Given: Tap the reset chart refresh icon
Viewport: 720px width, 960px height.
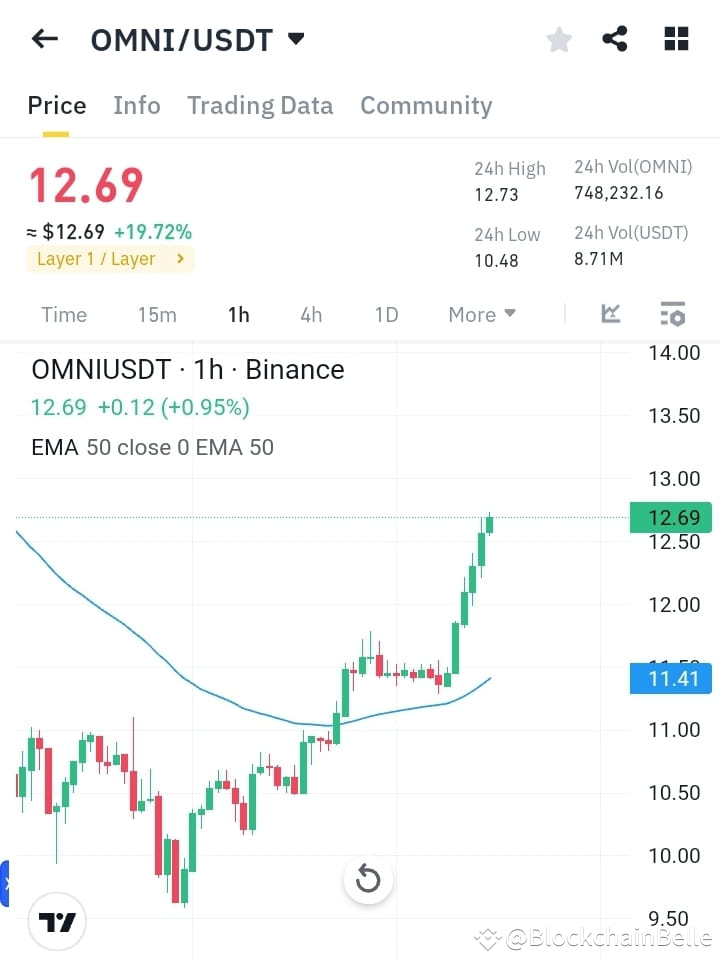Looking at the screenshot, I should [x=368, y=879].
